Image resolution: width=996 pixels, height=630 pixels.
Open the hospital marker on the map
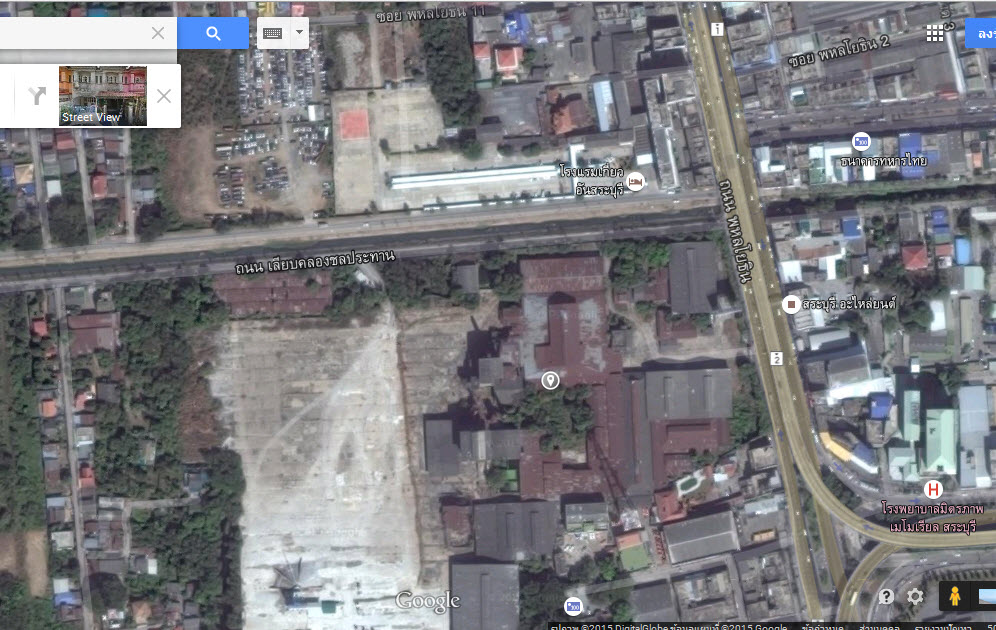[933, 489]
